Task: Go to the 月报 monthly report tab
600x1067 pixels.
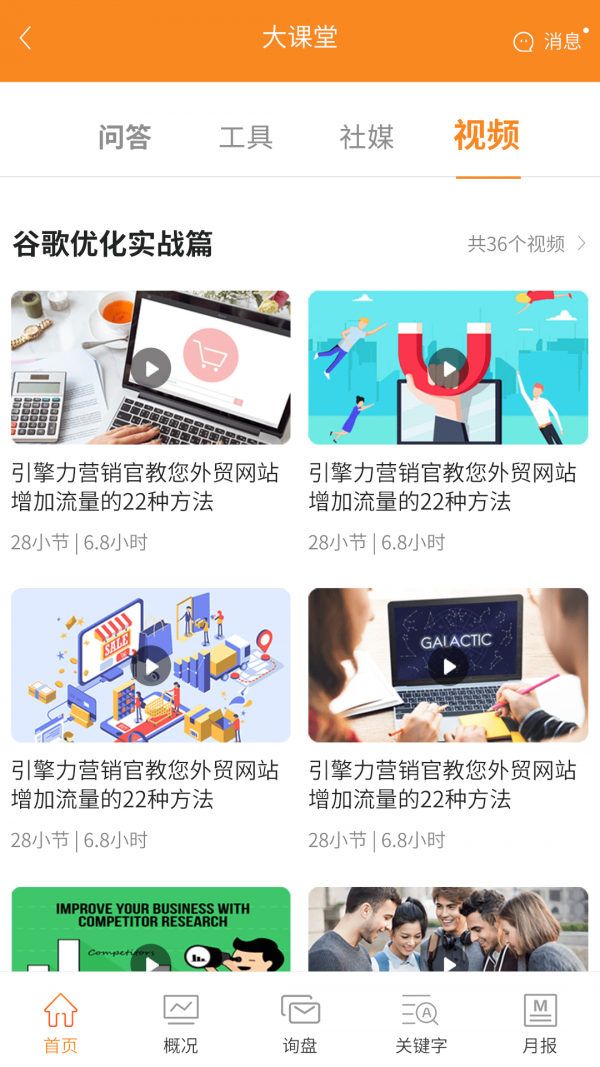Action: [540, 1023]
